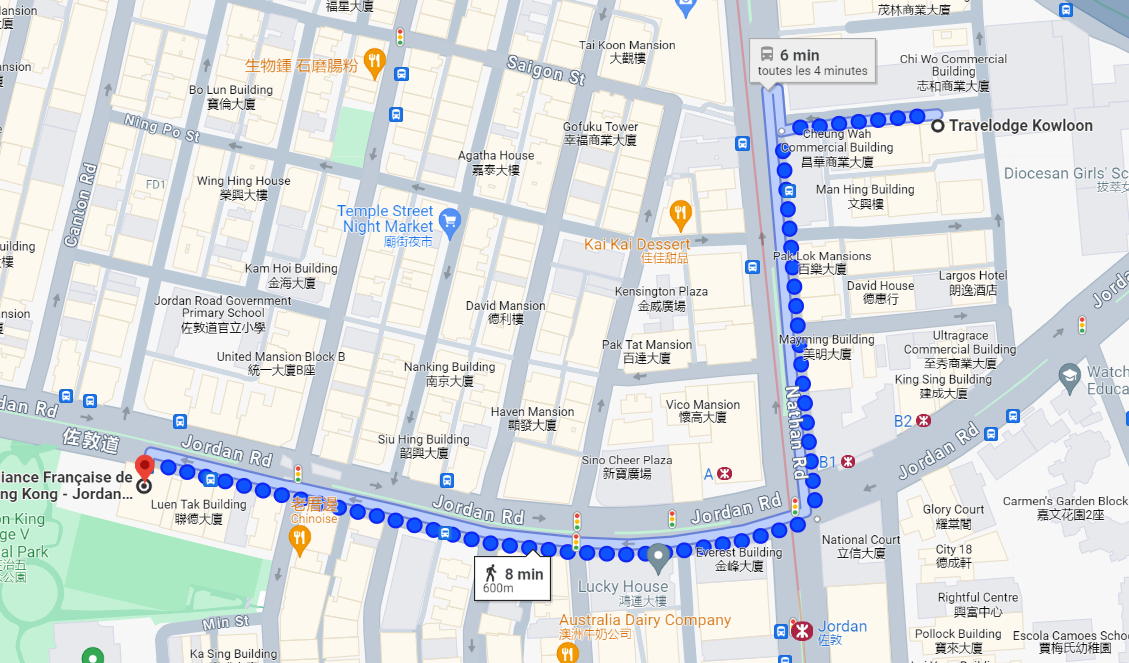Choose the 6 min bus route label
Image resolution: width=1129 pixels, height=663 pixels.
tap(812, 61)
